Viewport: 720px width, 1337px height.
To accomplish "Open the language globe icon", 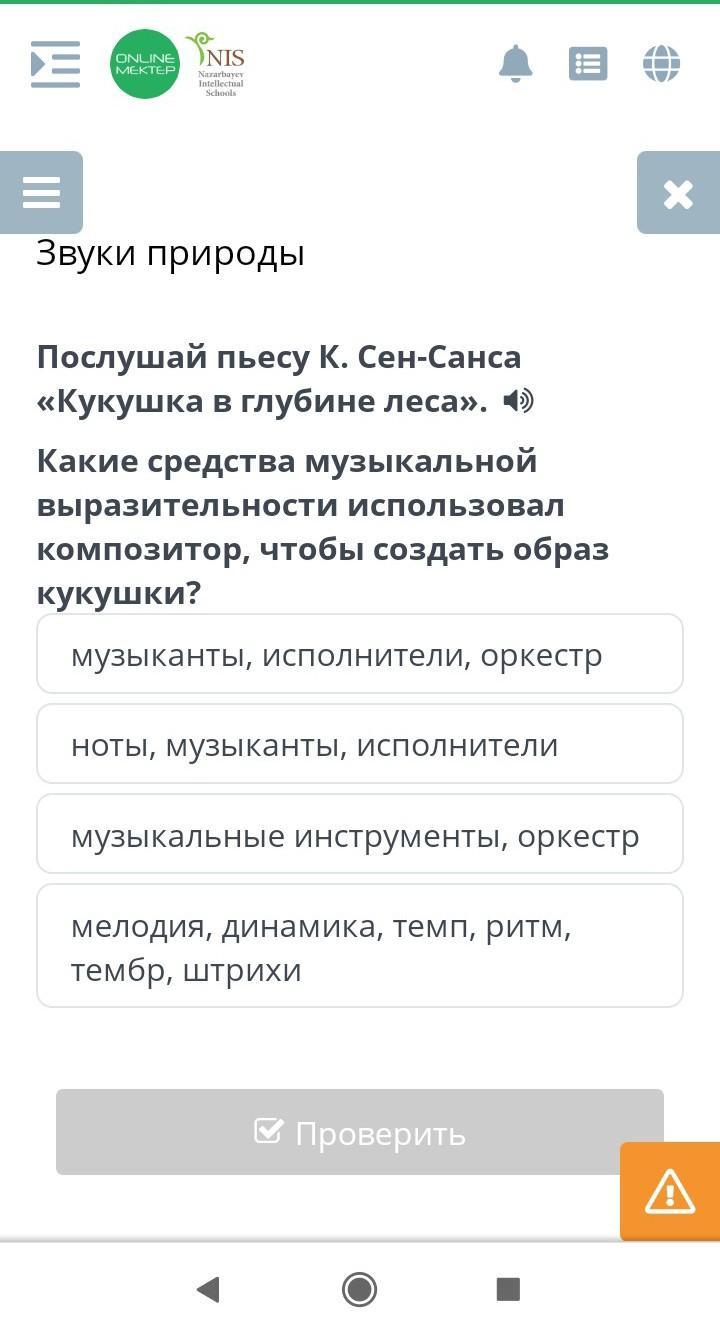I will point(661,64).
